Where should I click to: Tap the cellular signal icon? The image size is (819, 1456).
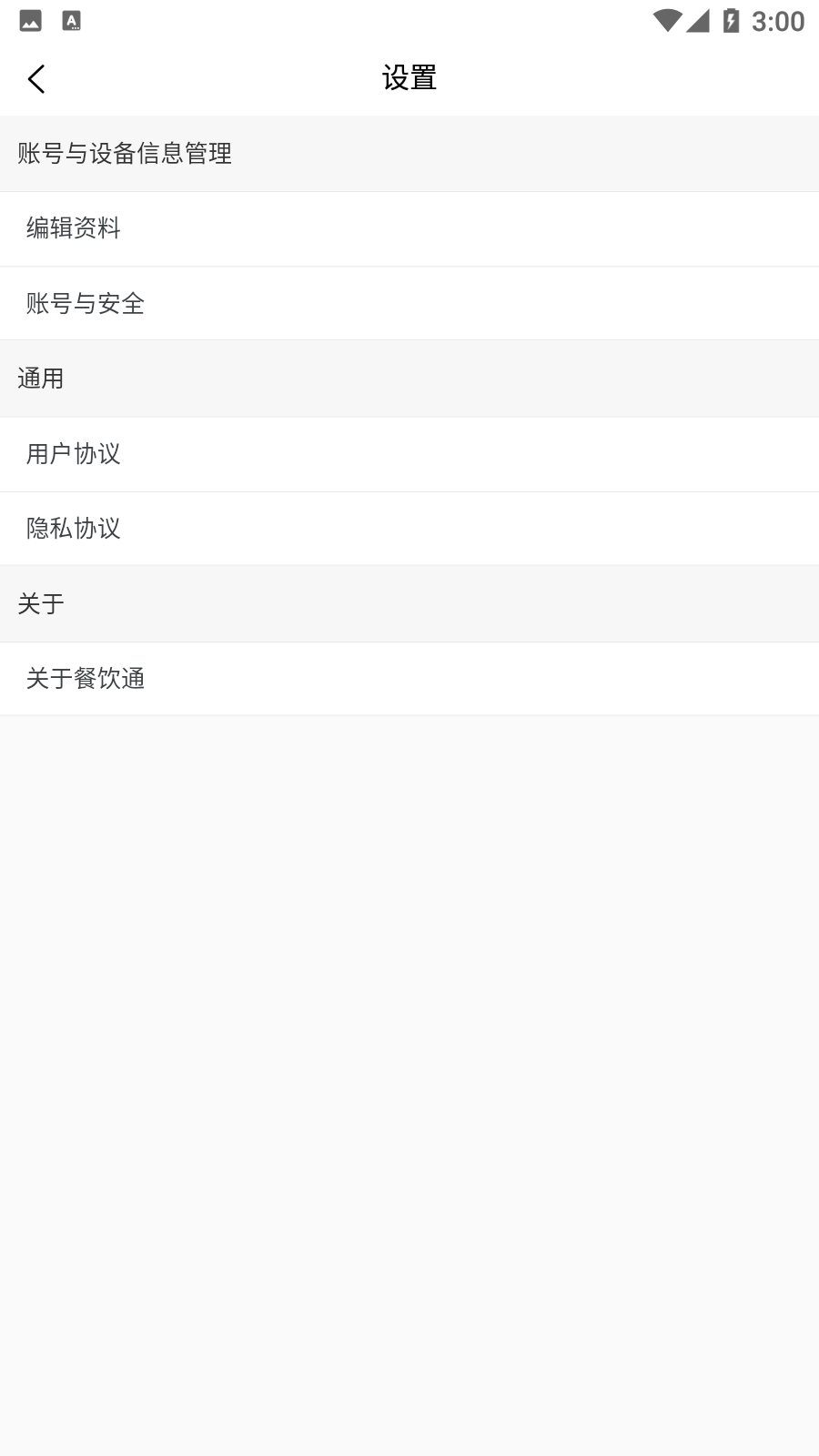(x=697, y=20)
